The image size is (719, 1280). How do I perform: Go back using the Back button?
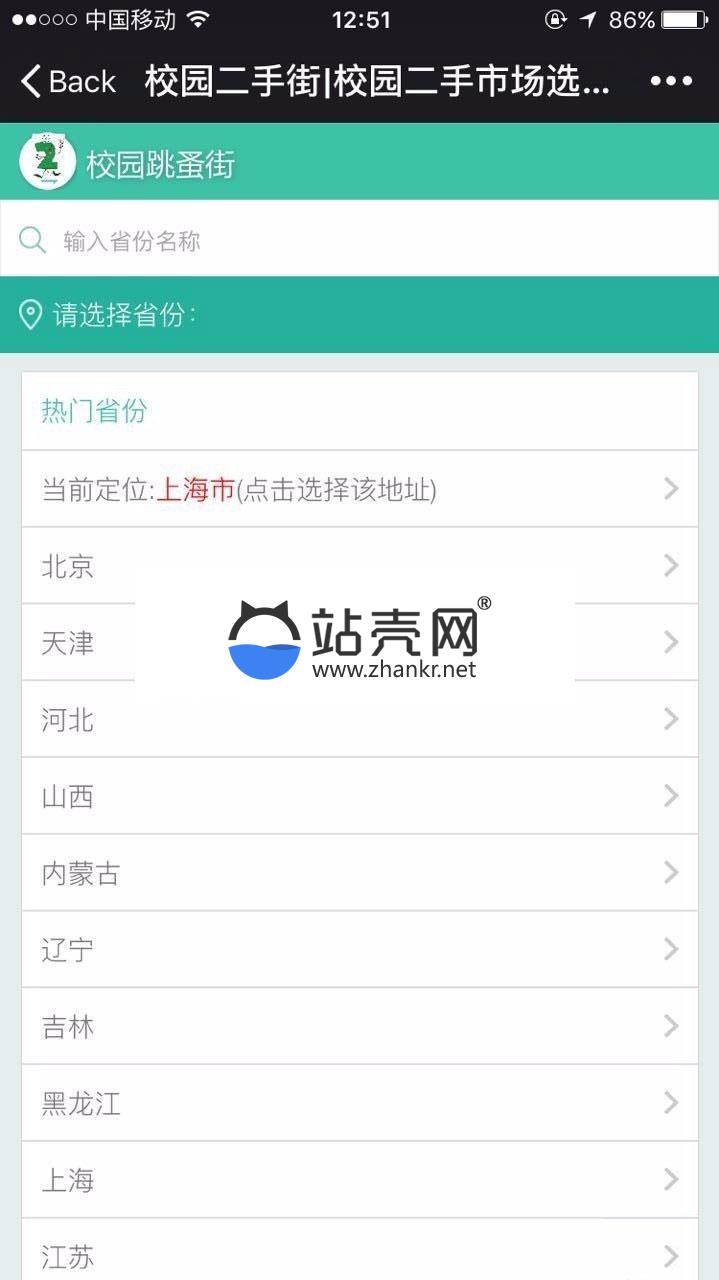point(68,81)
